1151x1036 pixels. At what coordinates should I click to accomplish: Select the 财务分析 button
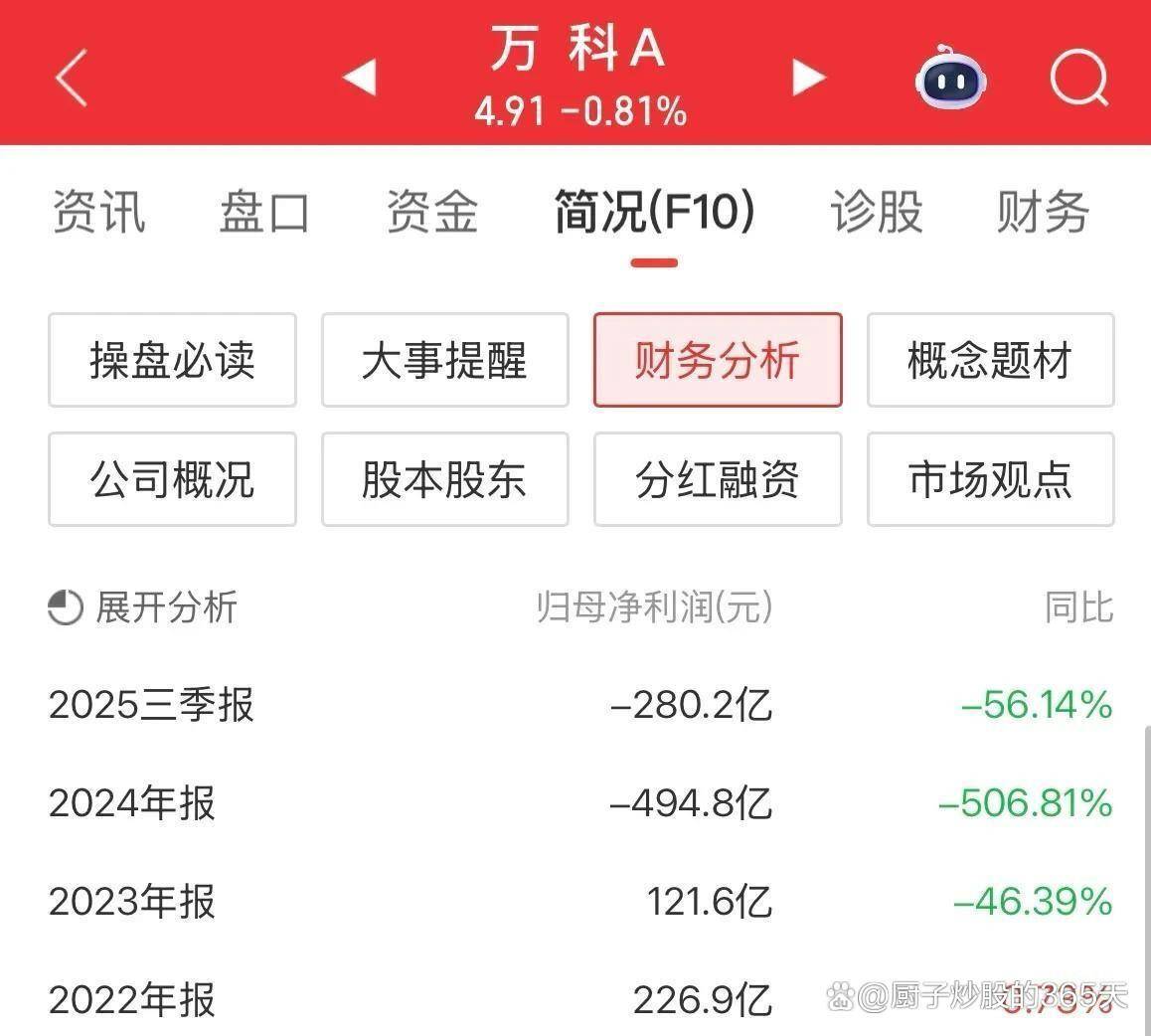pyautogui.click(x=718, y=360)
